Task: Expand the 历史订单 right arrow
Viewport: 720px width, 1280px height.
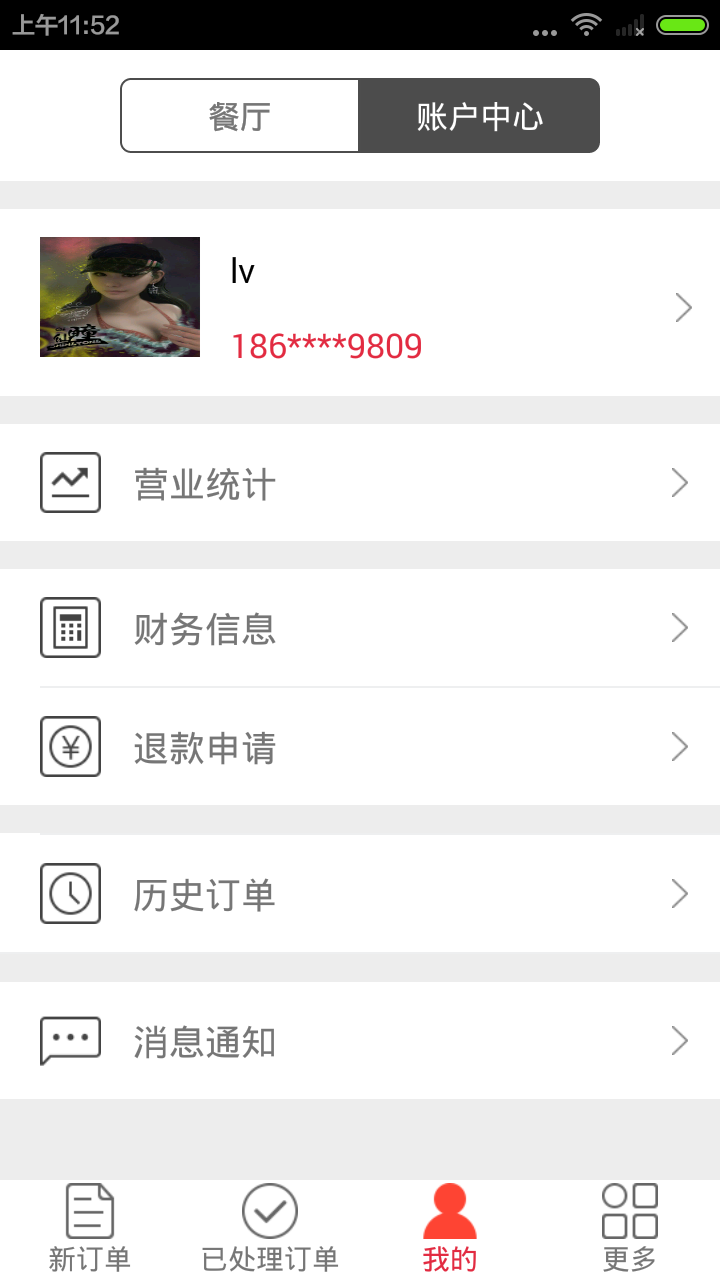Action: [680, 893]
